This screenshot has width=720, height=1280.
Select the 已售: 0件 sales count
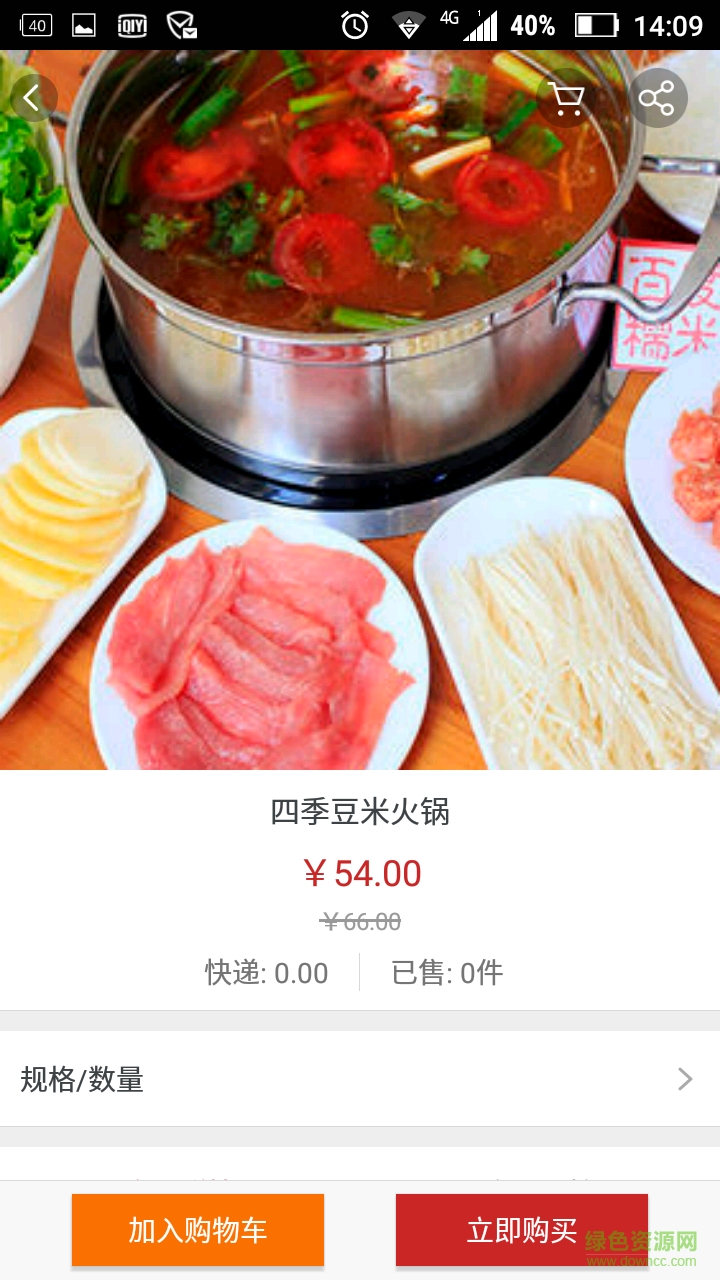click(x=448, y=972)
